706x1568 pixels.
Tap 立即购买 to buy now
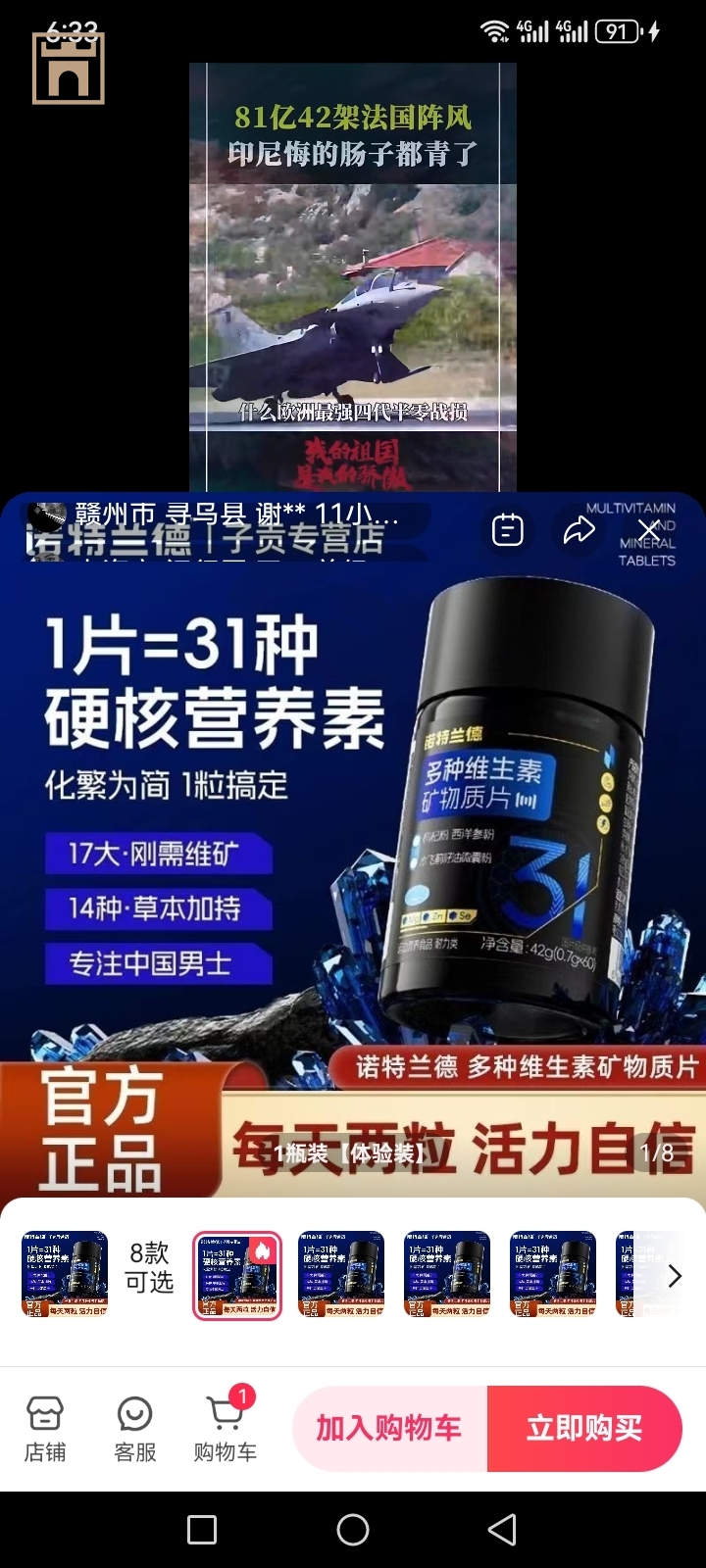tap(584, 1429)
